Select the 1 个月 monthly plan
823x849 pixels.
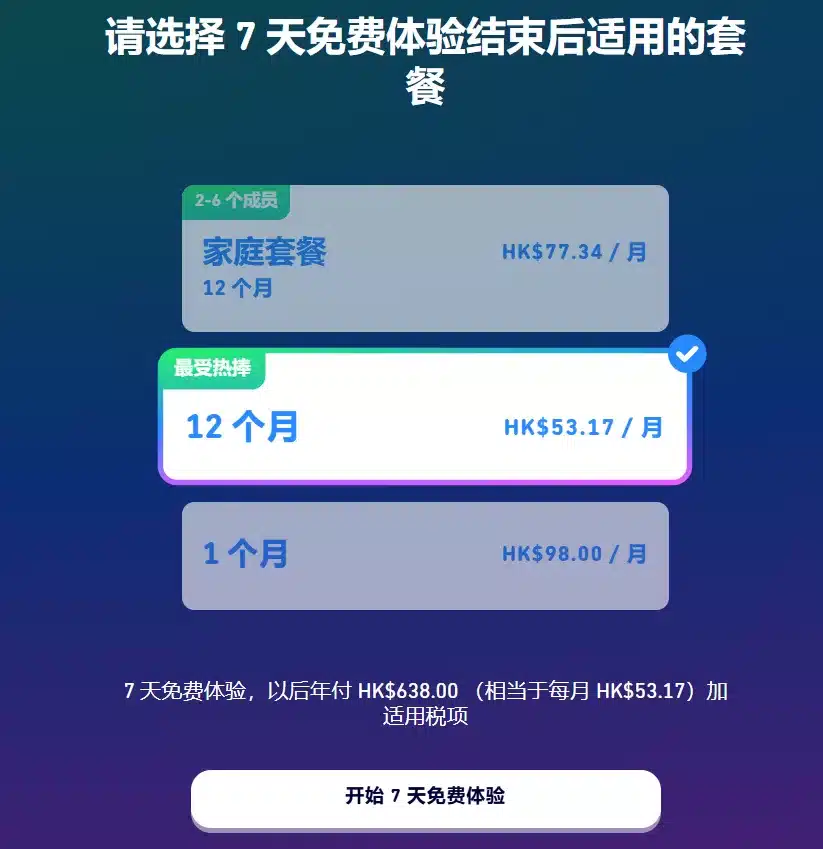pyautogui.click(x=423, y=554)
